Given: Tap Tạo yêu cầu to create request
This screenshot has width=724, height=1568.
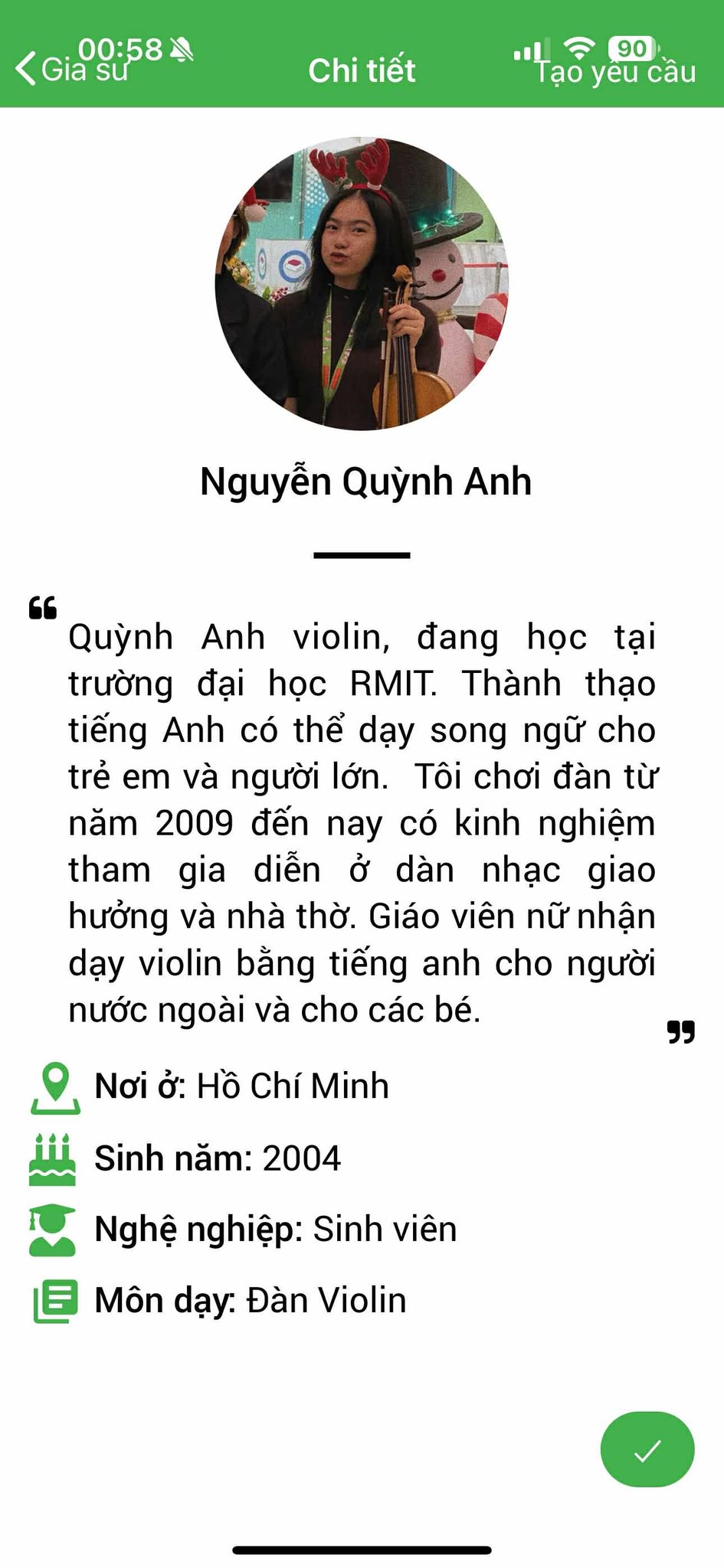Looking at the screenshot, I should pyautogui.click(x=615, y=72).
